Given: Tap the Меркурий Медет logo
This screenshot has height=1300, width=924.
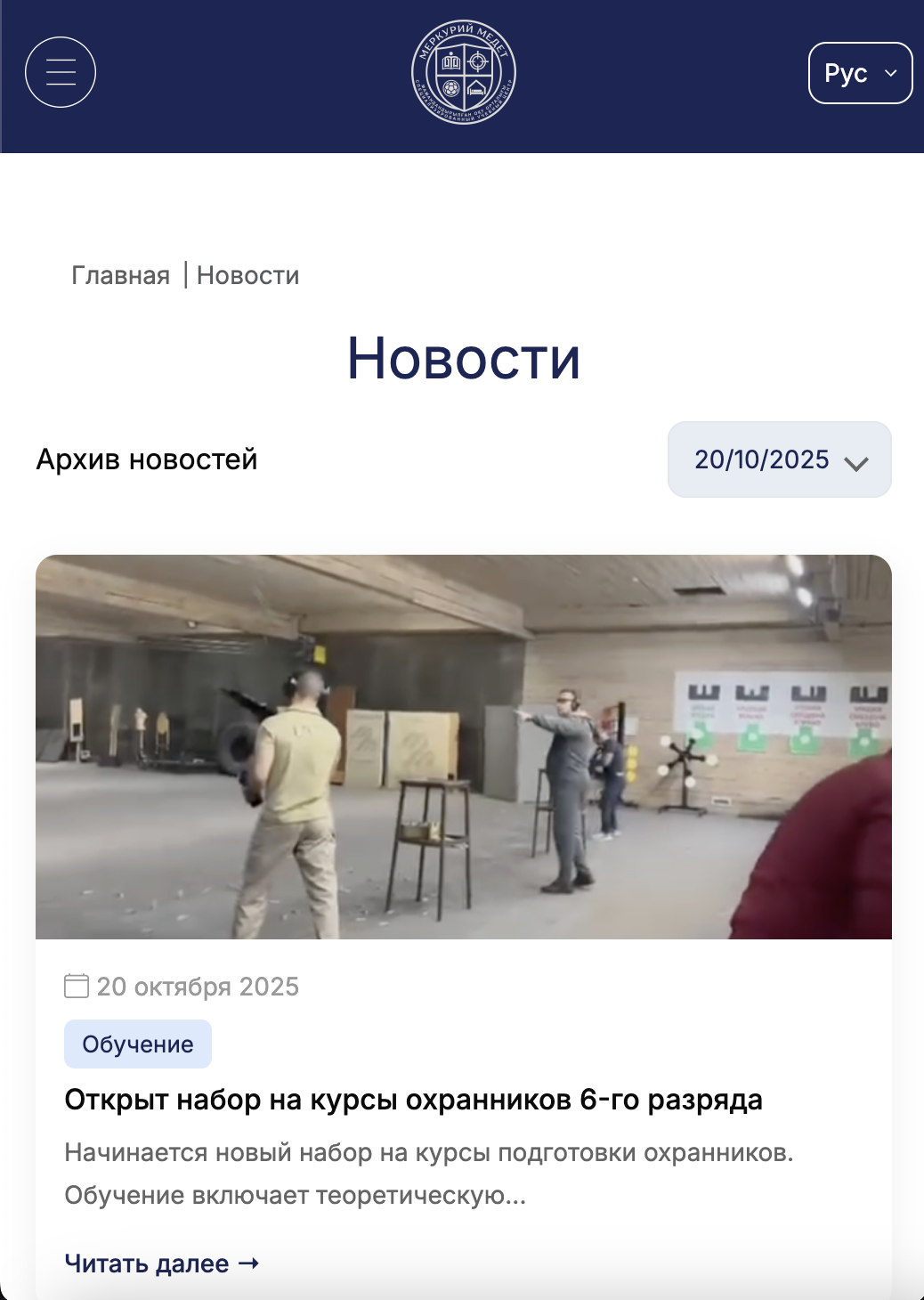Looking at the screenshot, I should pyautogui.click(x=463, y=72).
